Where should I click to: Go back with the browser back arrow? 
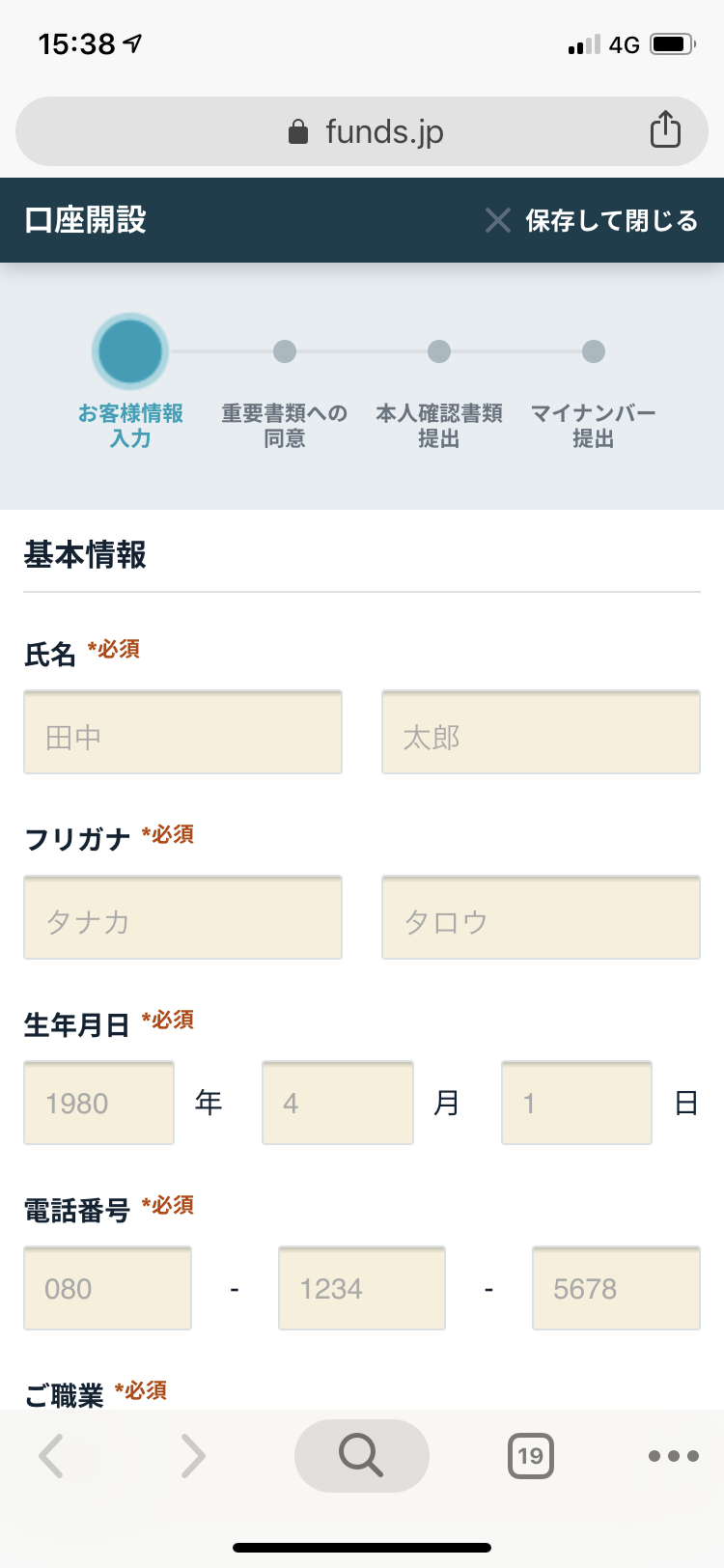pos(51,1456)
